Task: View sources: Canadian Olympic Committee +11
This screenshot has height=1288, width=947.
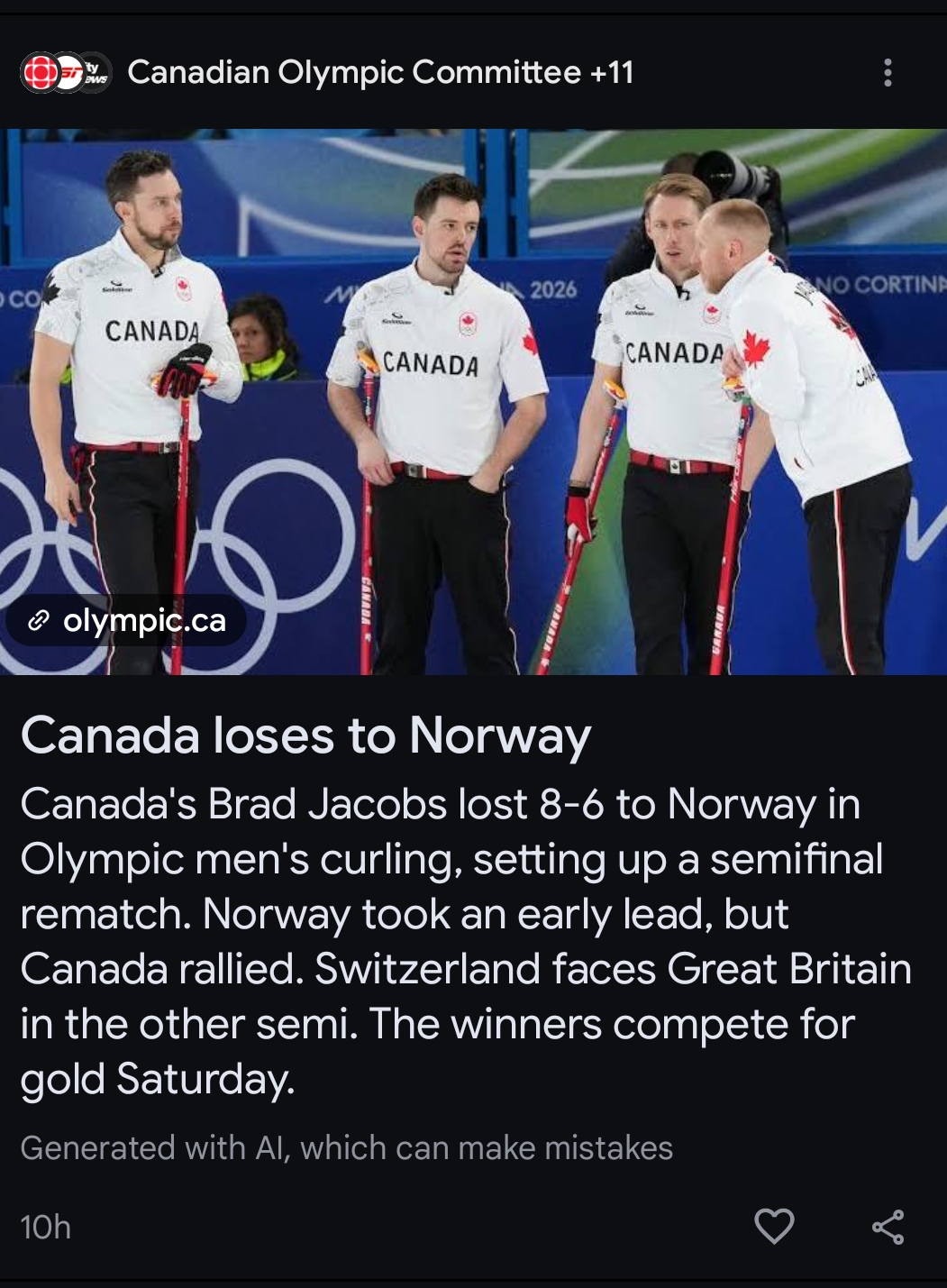Action: click(378, 72)
